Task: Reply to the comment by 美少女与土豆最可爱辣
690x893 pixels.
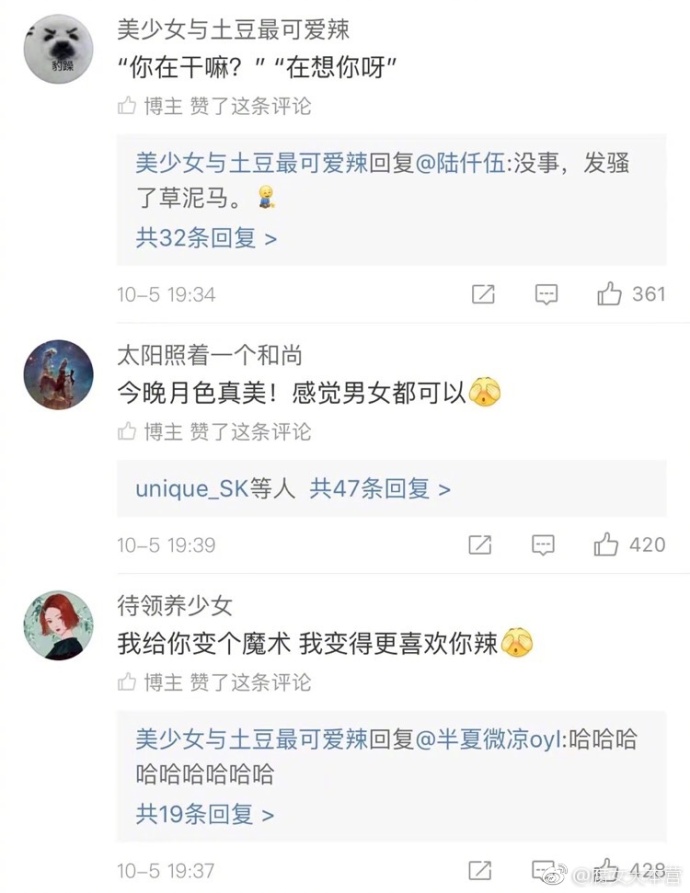Action: point(546,294)
